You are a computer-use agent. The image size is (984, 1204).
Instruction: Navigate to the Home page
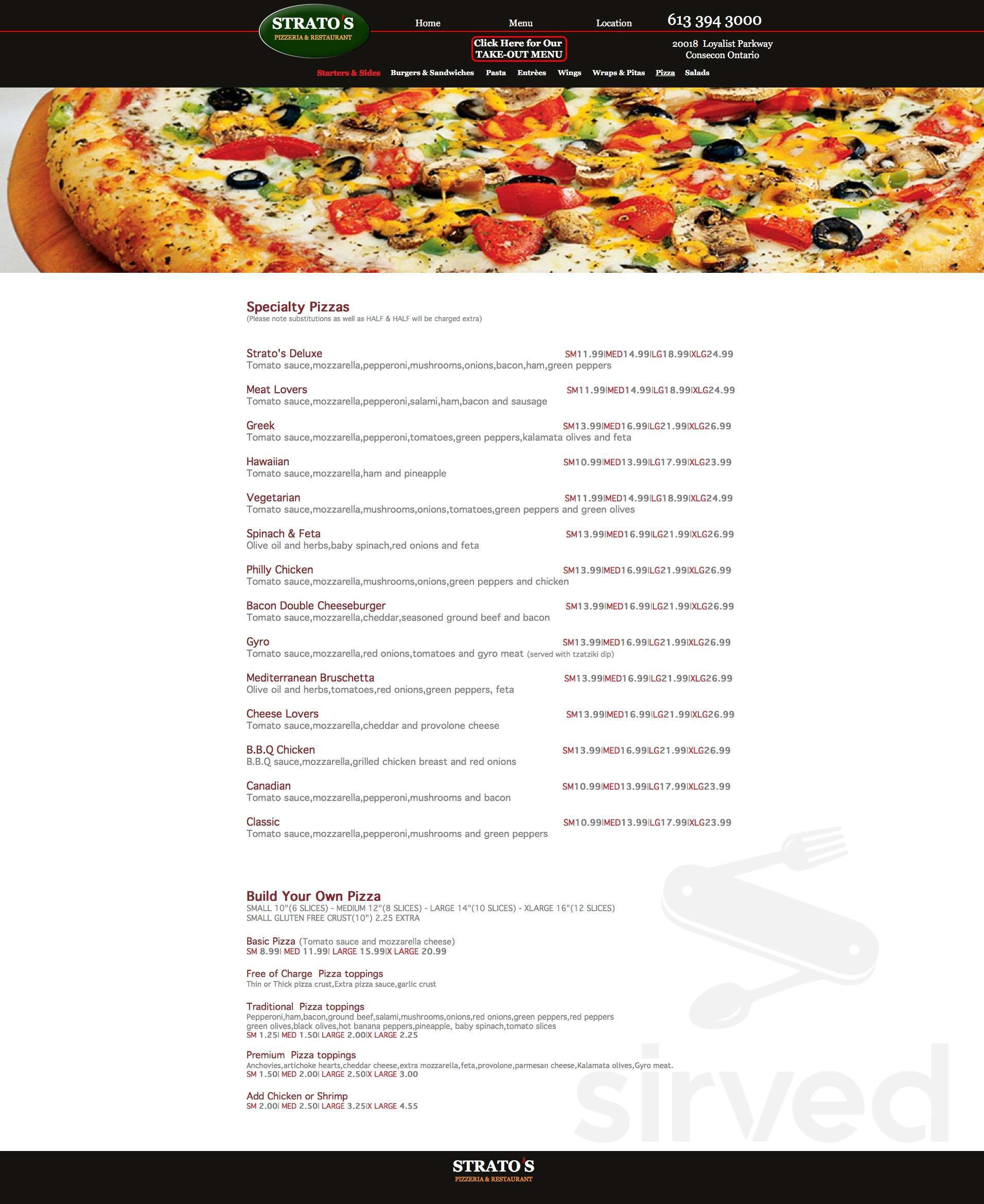click(428, 23)
